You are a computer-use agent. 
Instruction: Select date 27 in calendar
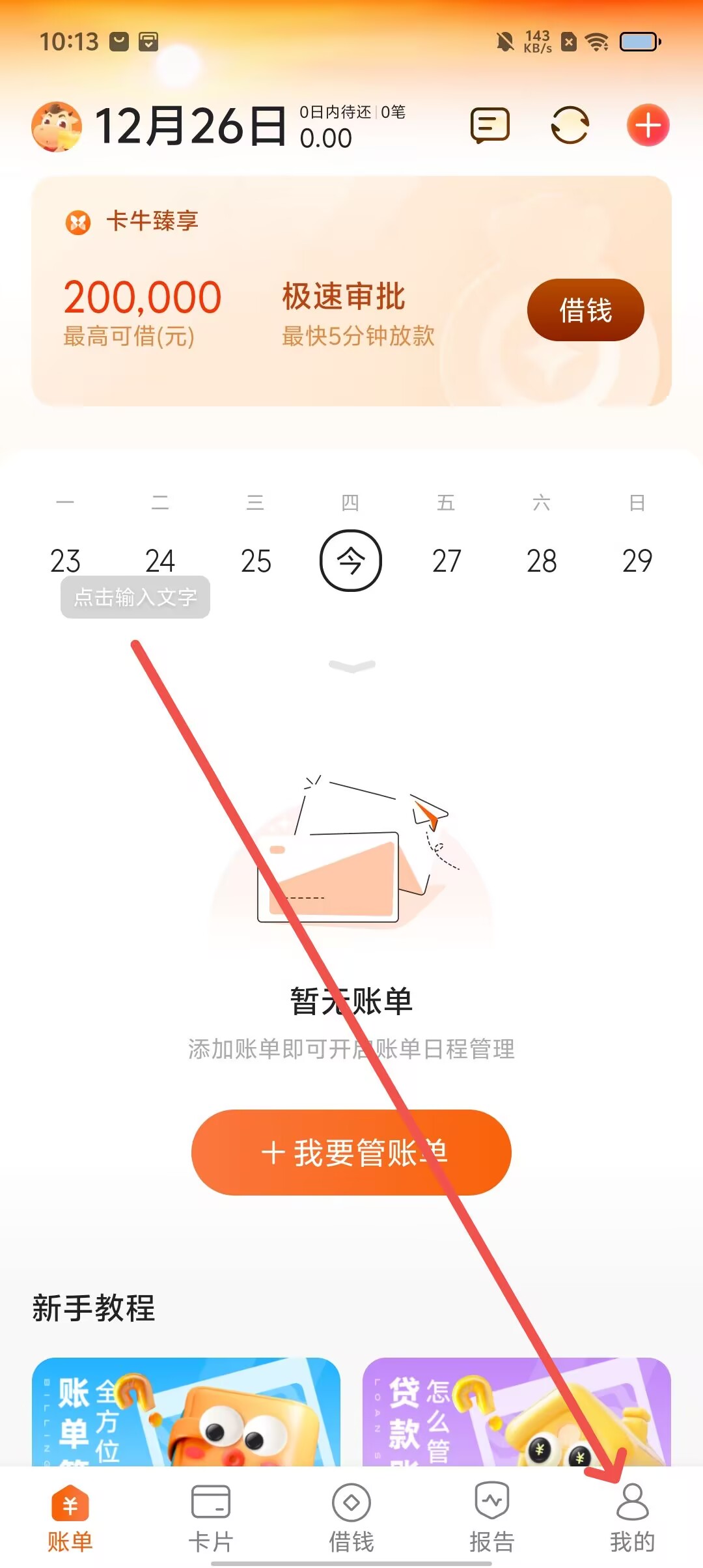[x=447, y=560]
